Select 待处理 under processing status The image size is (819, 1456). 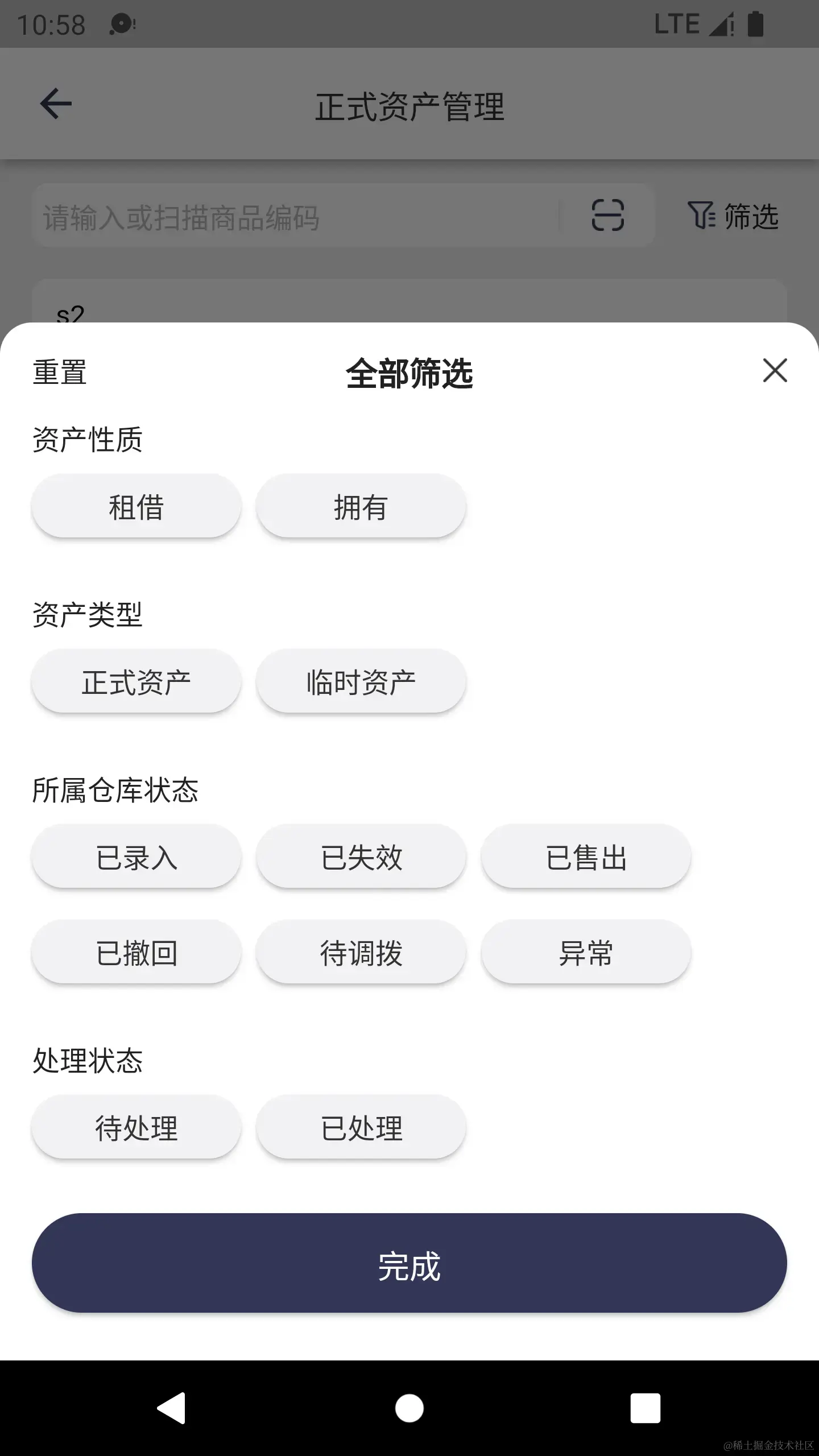(136, 1127)
